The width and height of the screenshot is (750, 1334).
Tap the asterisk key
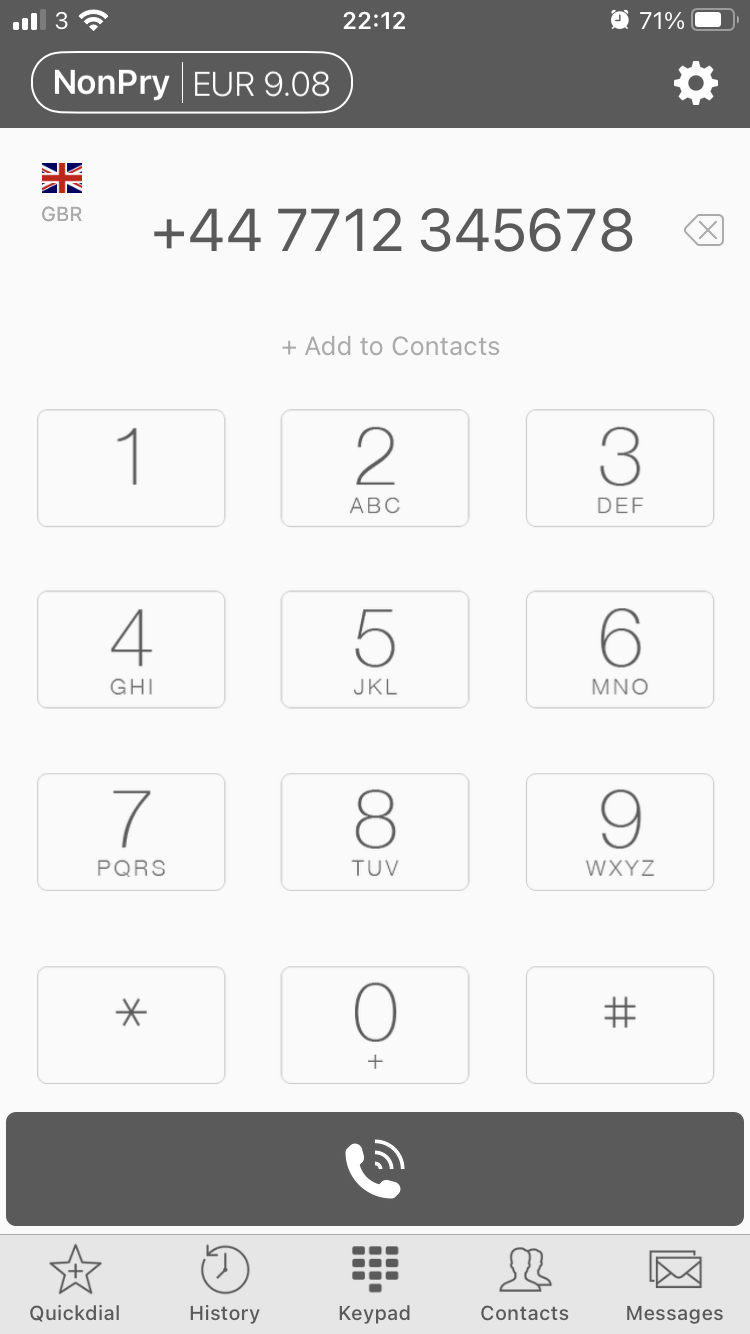click(x=131, y=1025)
